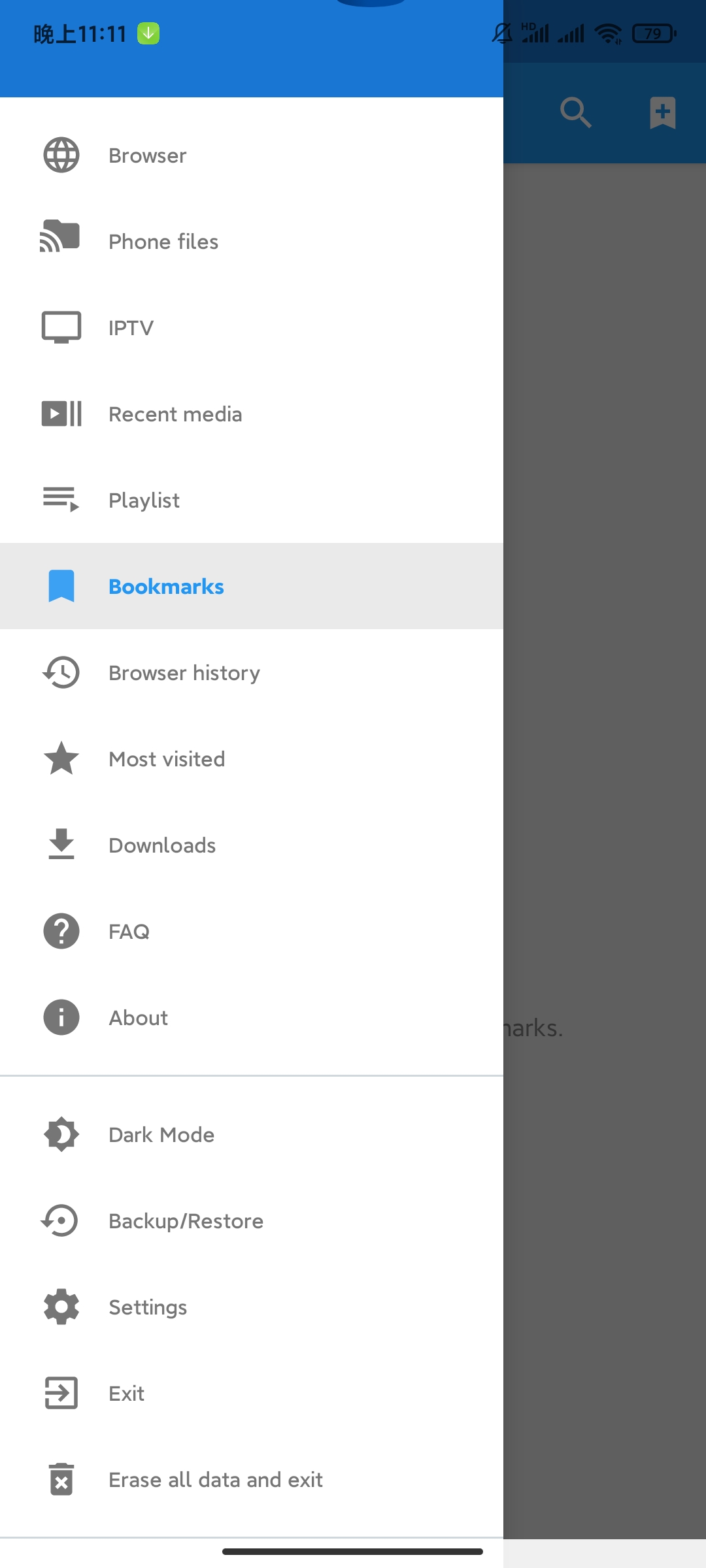Viewport: 706px width, 1568px height.
Task: Add a new bookmark
Action: 662,113
